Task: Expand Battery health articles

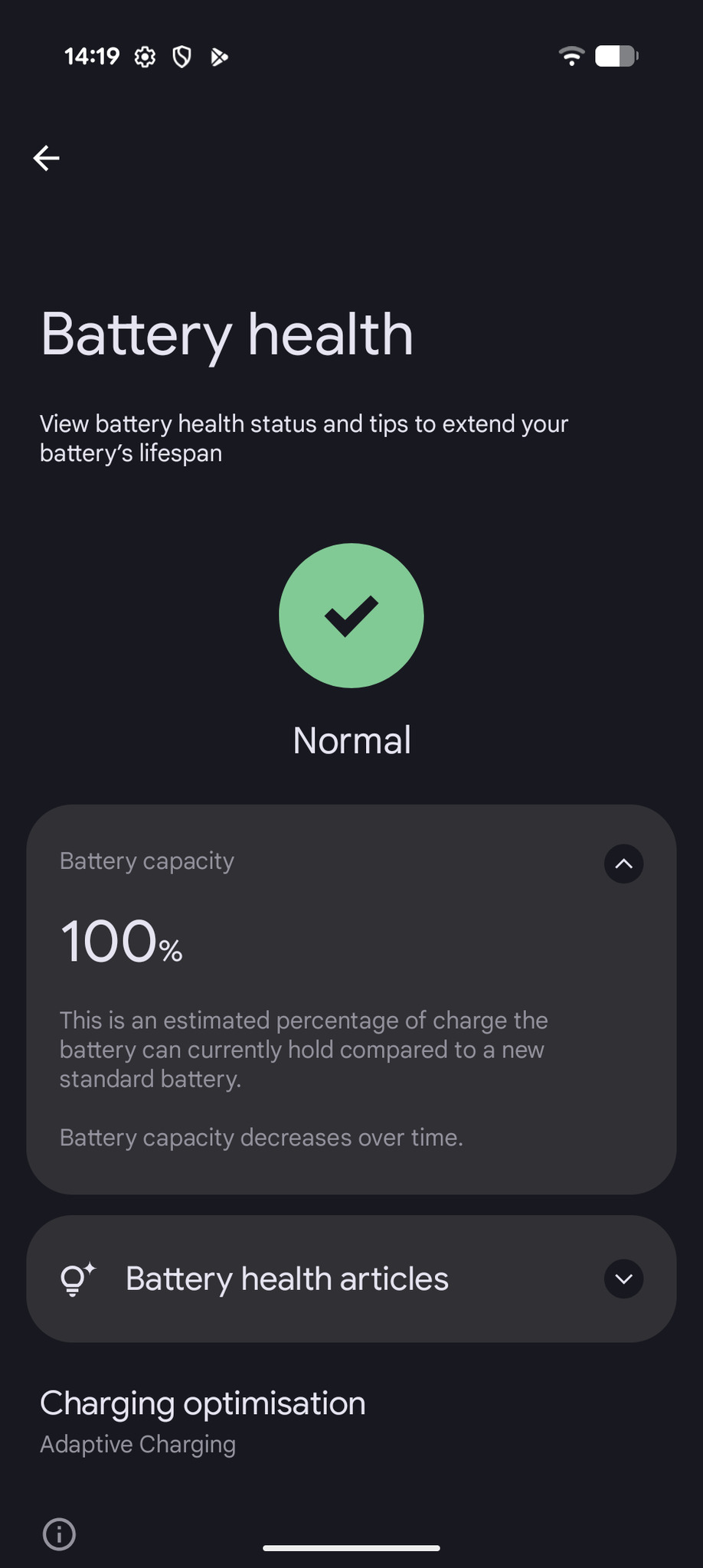Action: pos(623,1279)
